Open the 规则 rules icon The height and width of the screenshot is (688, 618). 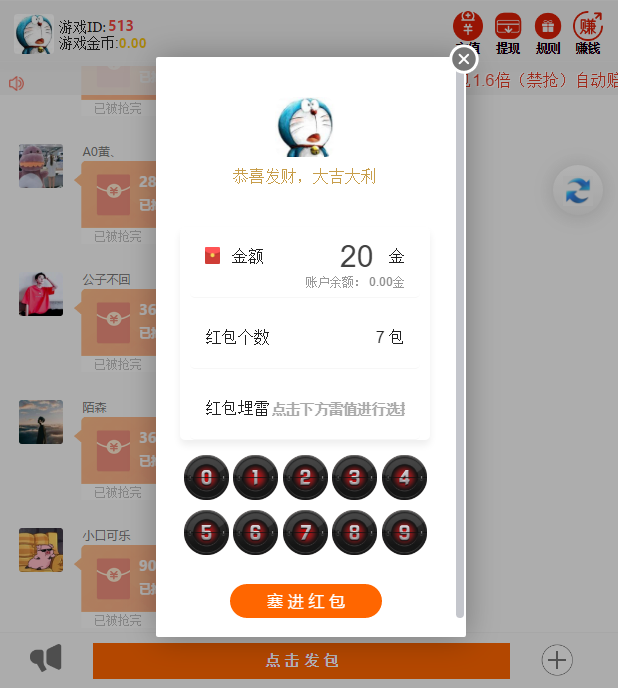pos(548,30)
